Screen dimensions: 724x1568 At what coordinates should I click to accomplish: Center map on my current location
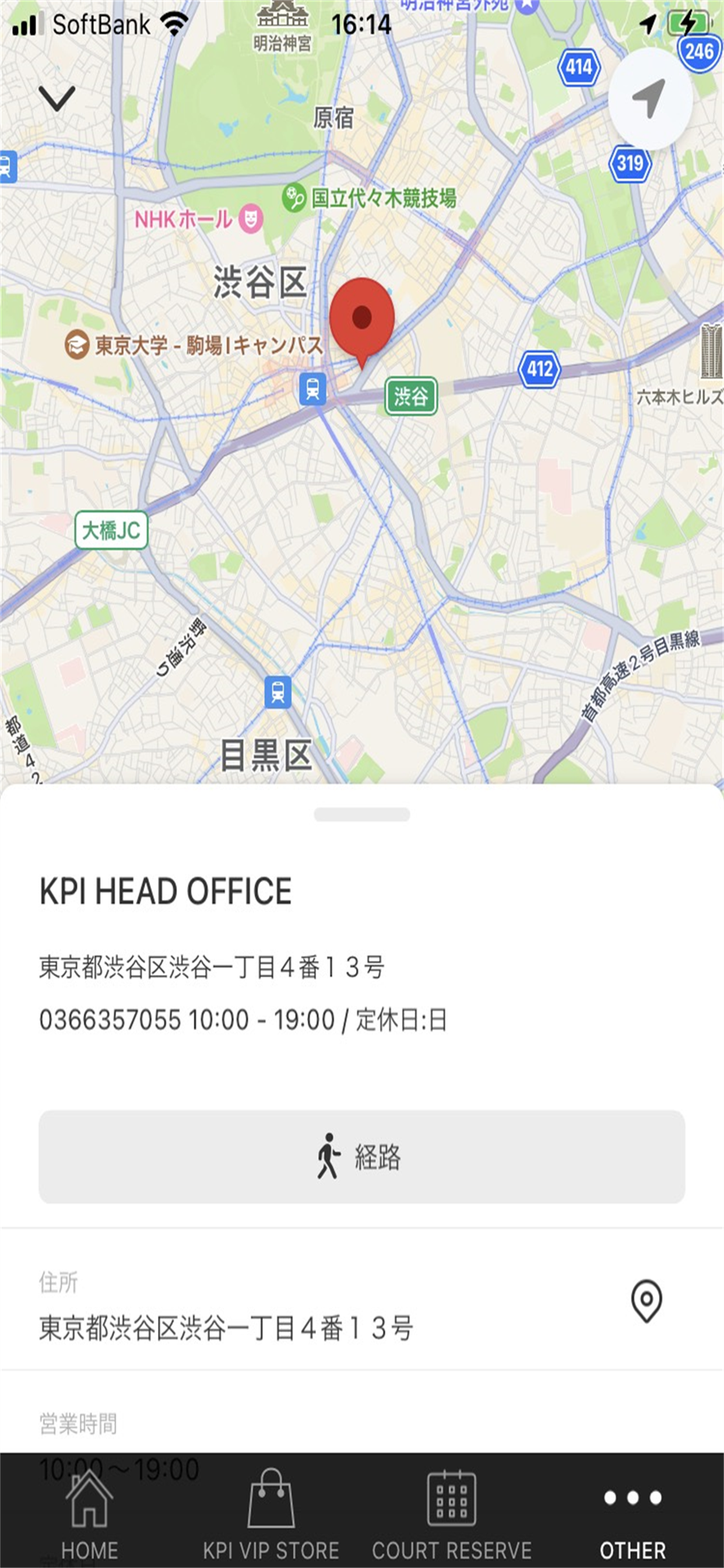tap(649, 98)
